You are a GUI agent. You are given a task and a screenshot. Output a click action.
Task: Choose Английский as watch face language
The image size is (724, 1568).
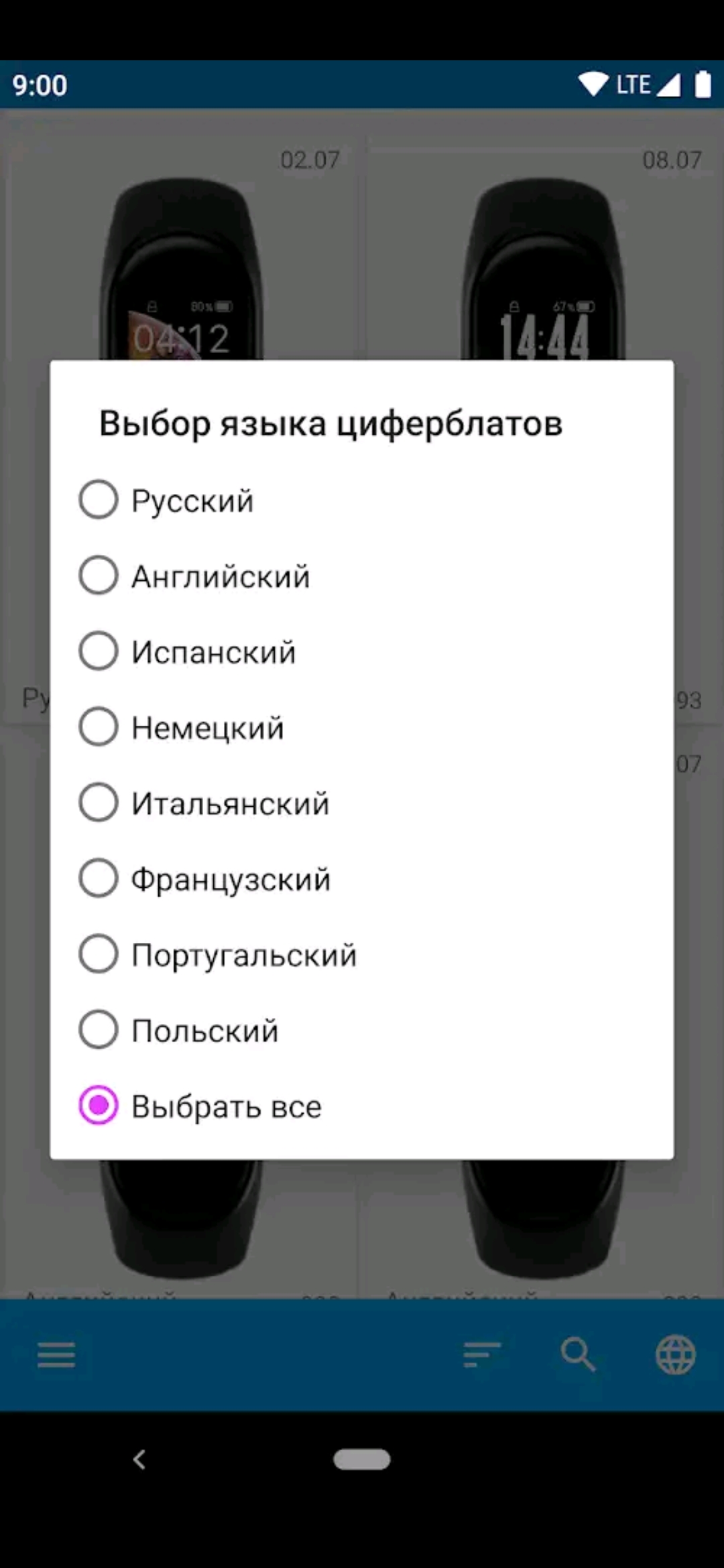[362, 576]
